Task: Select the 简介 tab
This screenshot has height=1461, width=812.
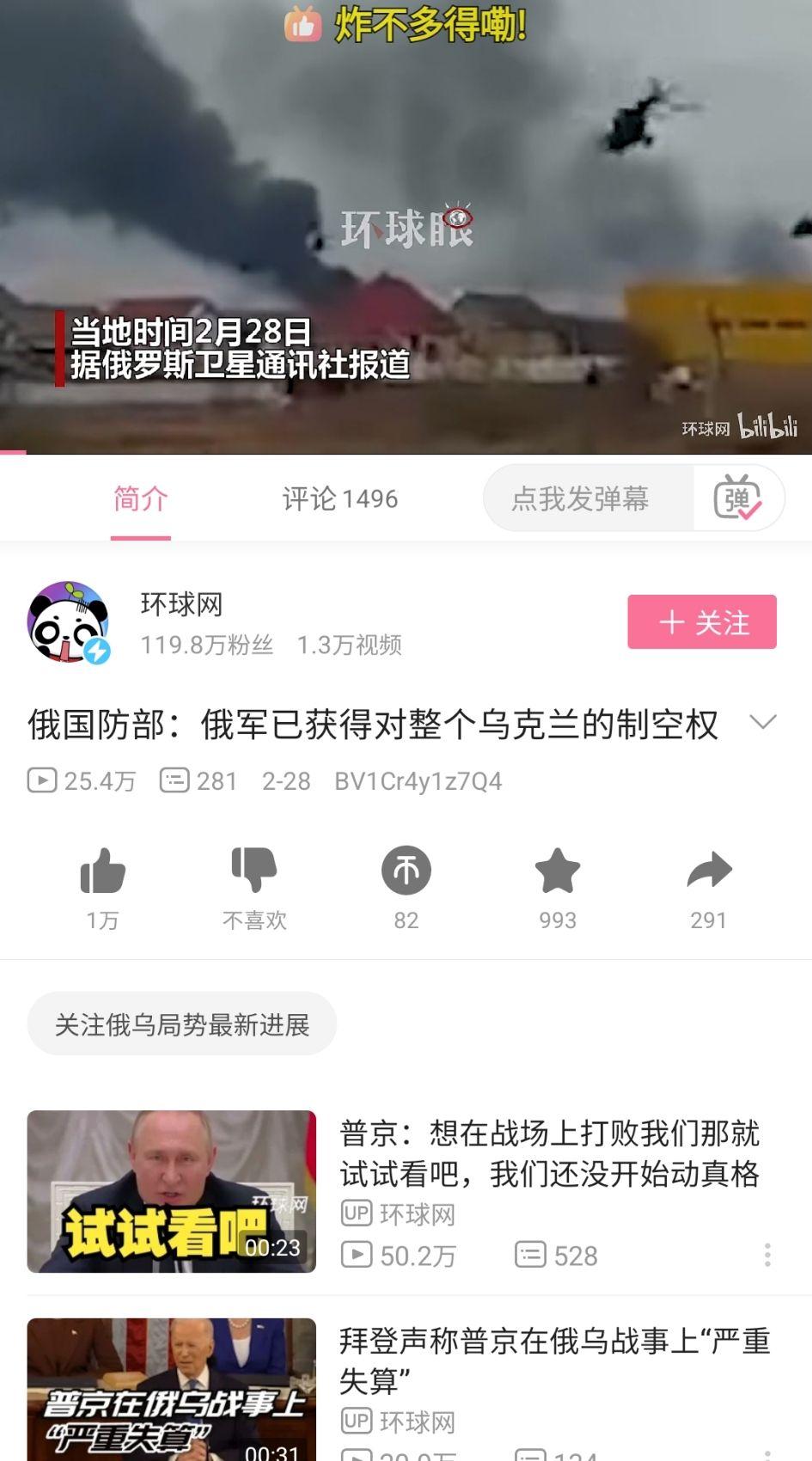Action: 140,499
